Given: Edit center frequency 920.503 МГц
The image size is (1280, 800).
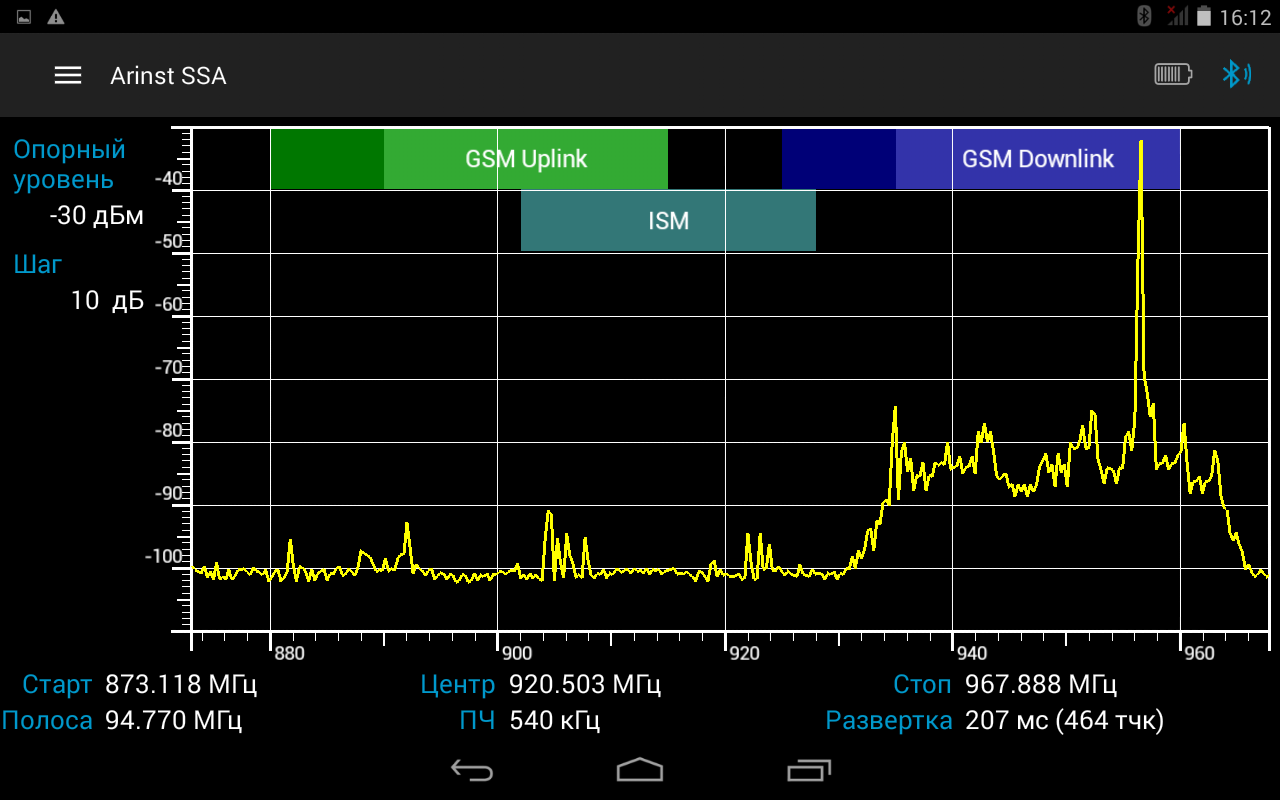Looking at the screenshot, I should [585, 685].
